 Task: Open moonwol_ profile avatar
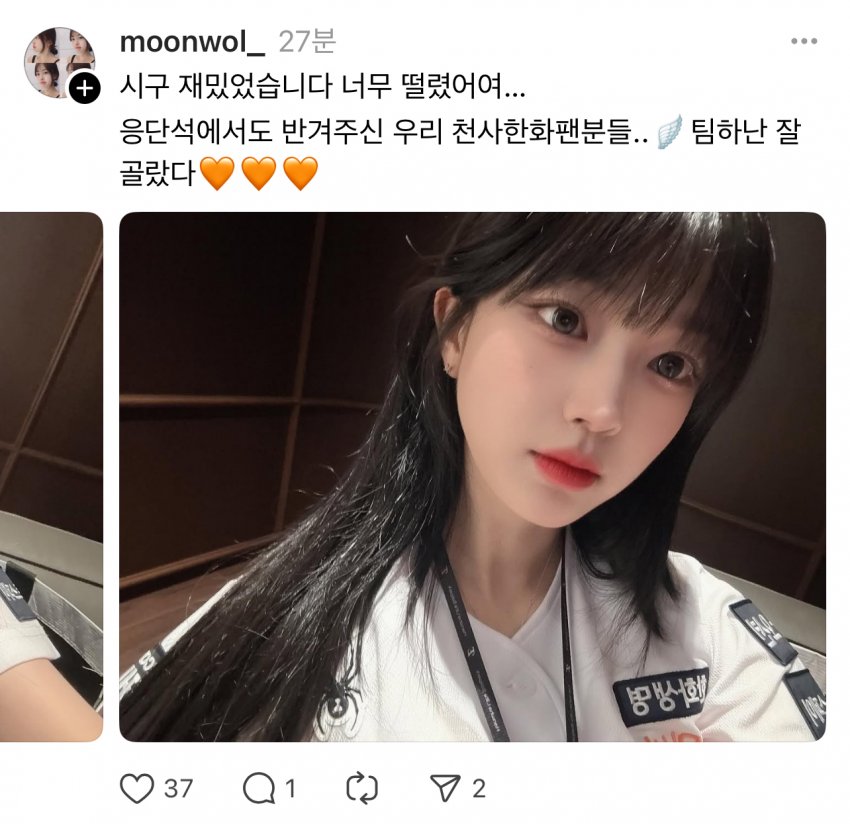(x=57, y=60)
